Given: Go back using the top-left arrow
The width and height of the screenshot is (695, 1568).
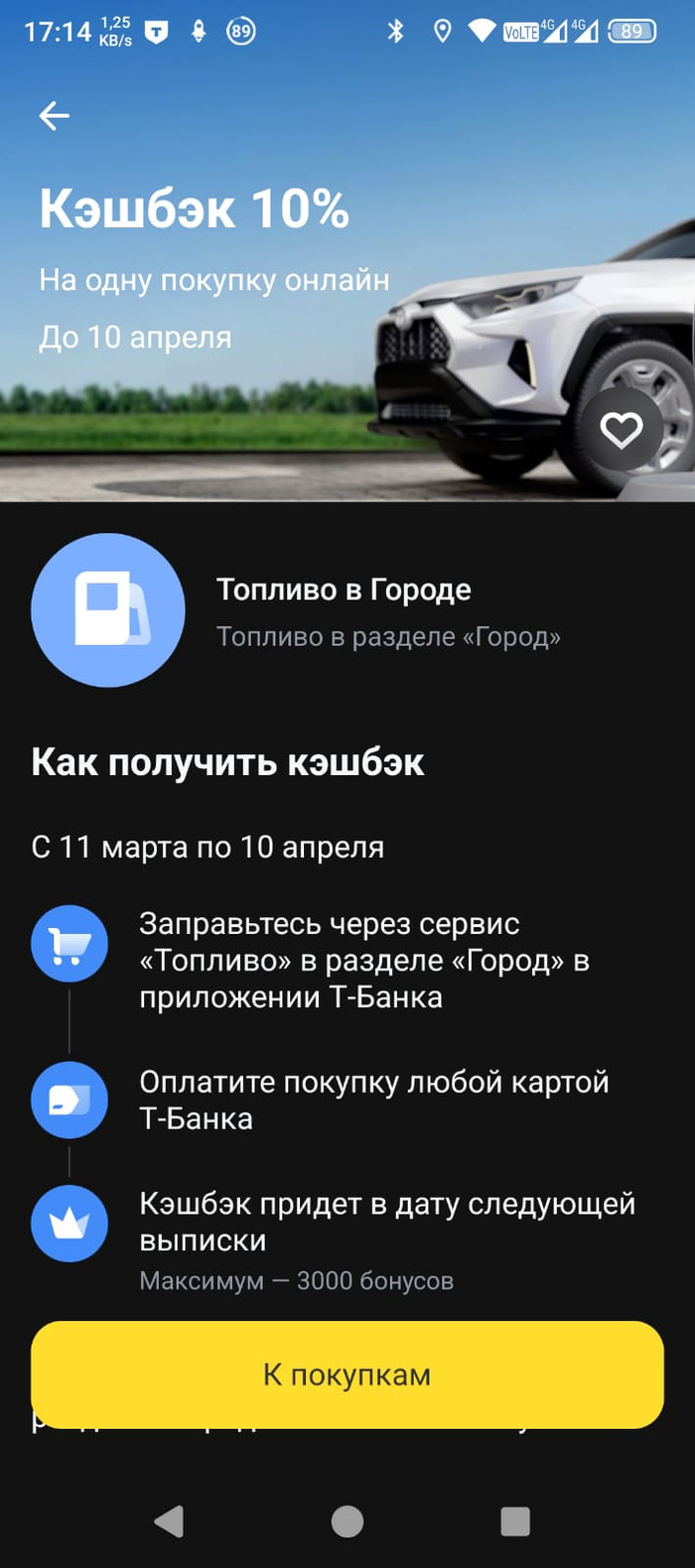Looking at the screenshot, I should tap(55, 116).
